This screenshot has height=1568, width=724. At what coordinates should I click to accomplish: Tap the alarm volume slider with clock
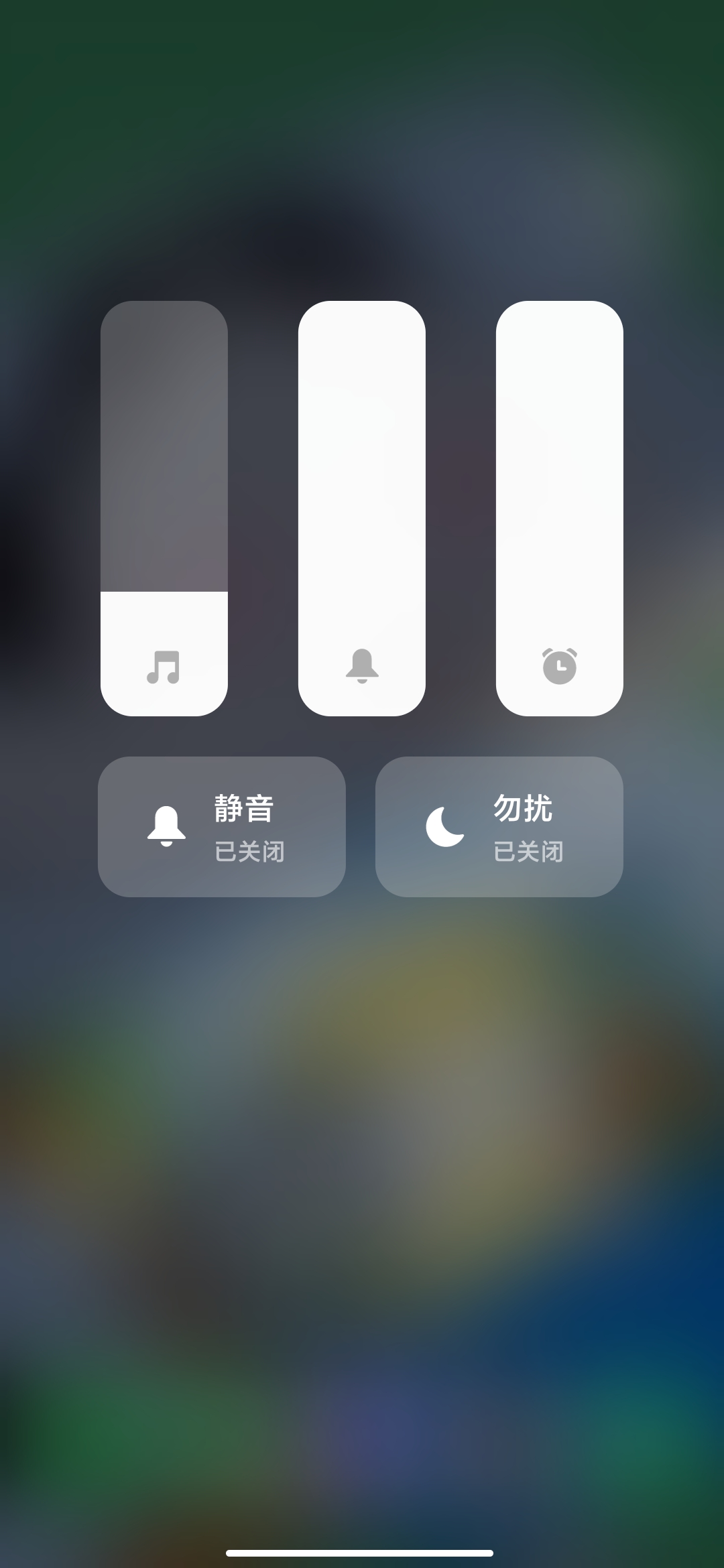[560, 509]
